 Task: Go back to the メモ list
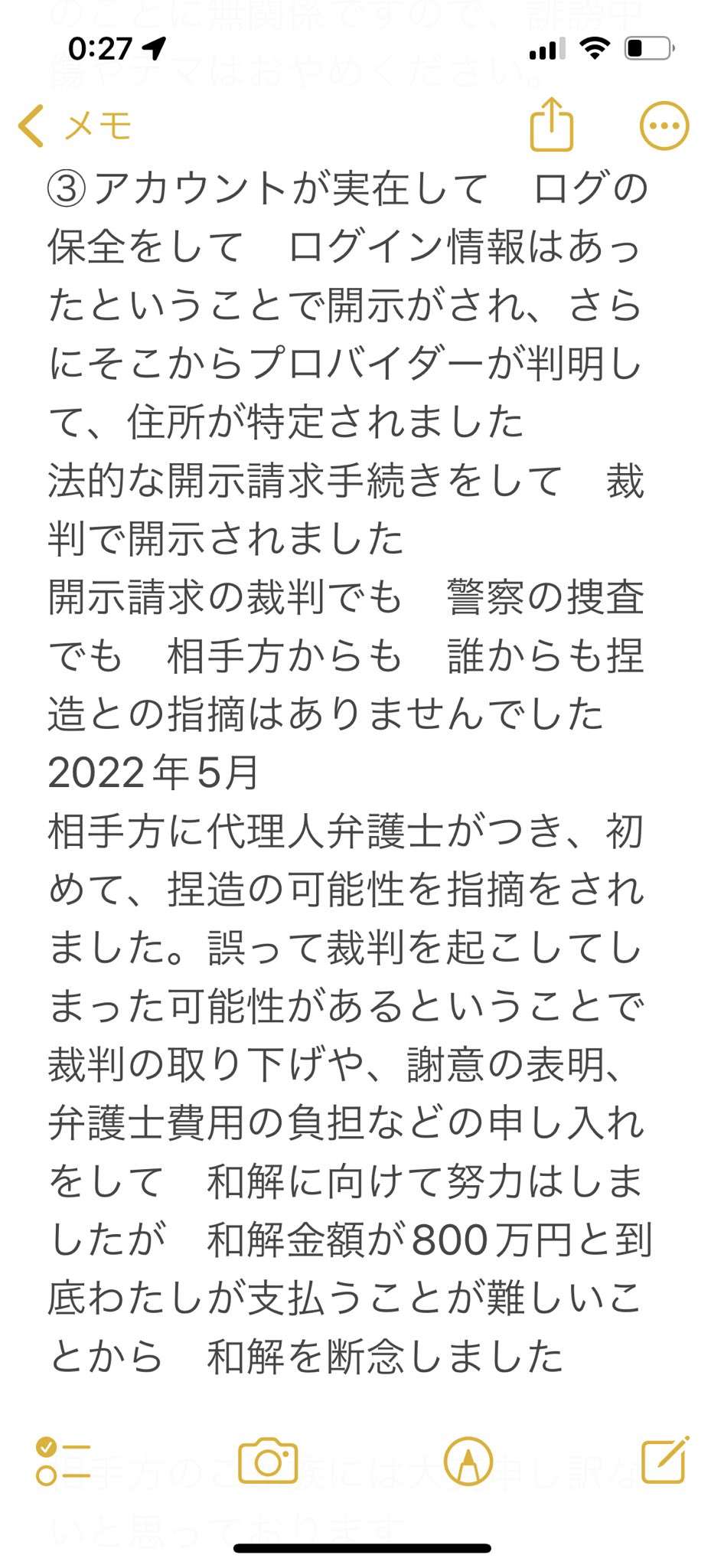pos(74,126)
